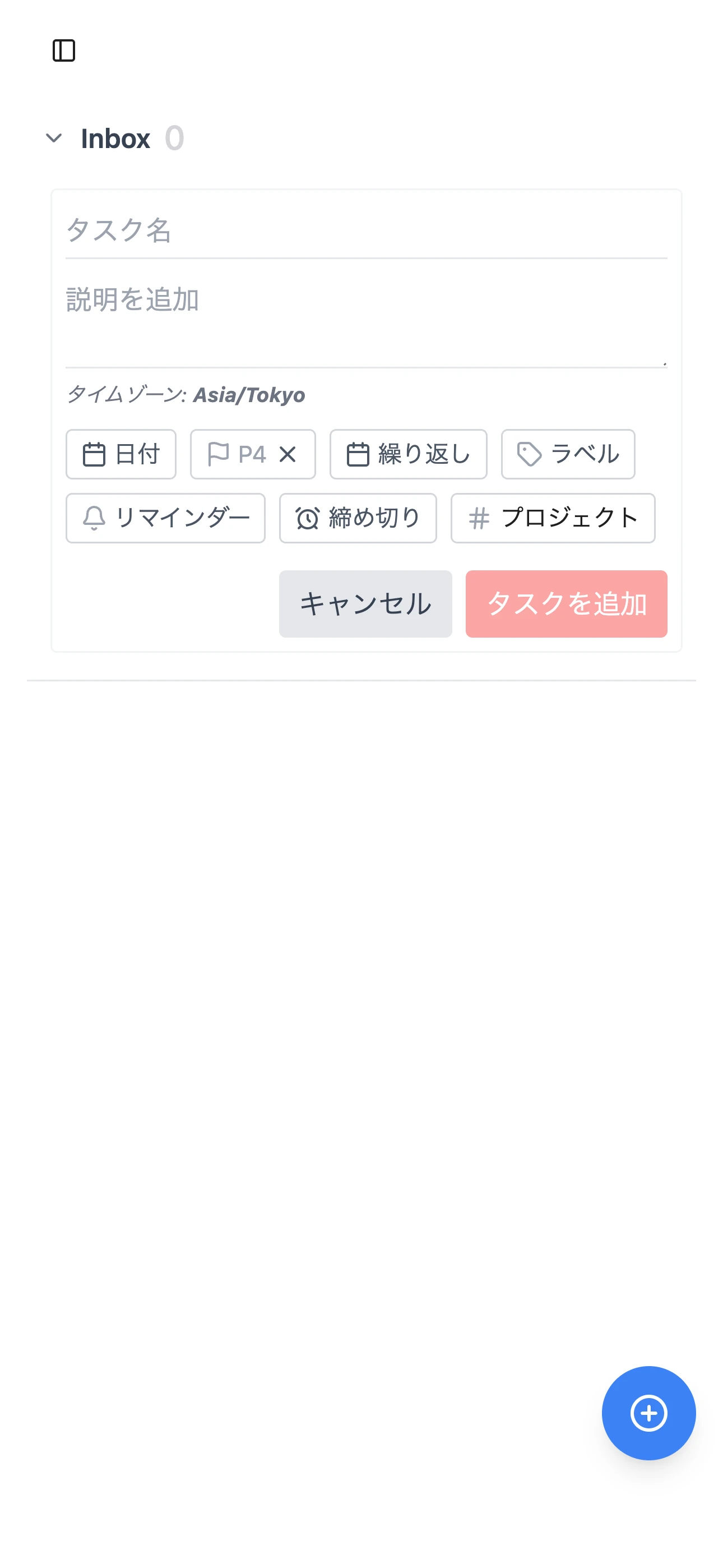
Task: Click the calendar icon on the 日付 button
Action: click(94, 454)
